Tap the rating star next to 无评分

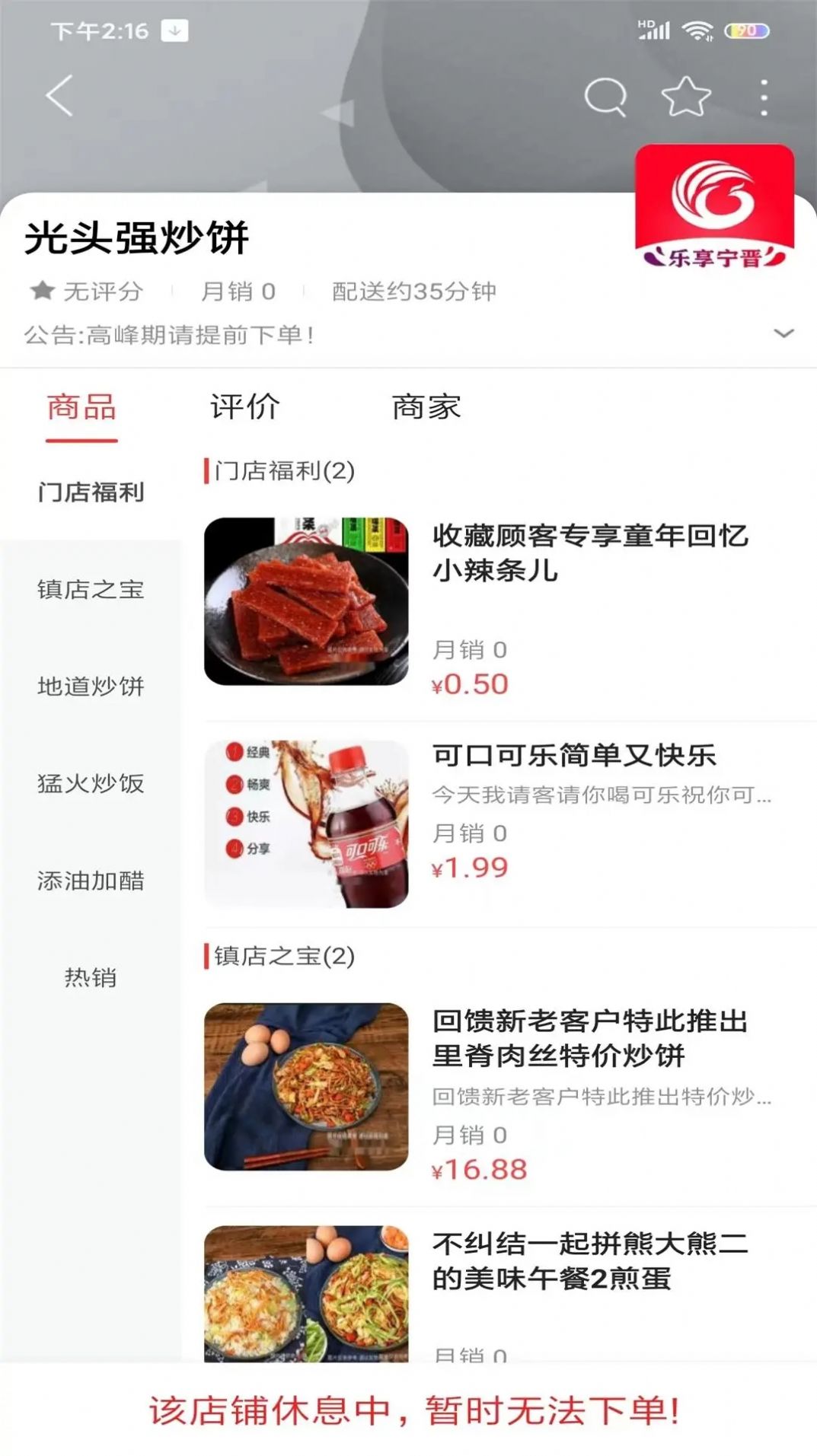[42, 290]
